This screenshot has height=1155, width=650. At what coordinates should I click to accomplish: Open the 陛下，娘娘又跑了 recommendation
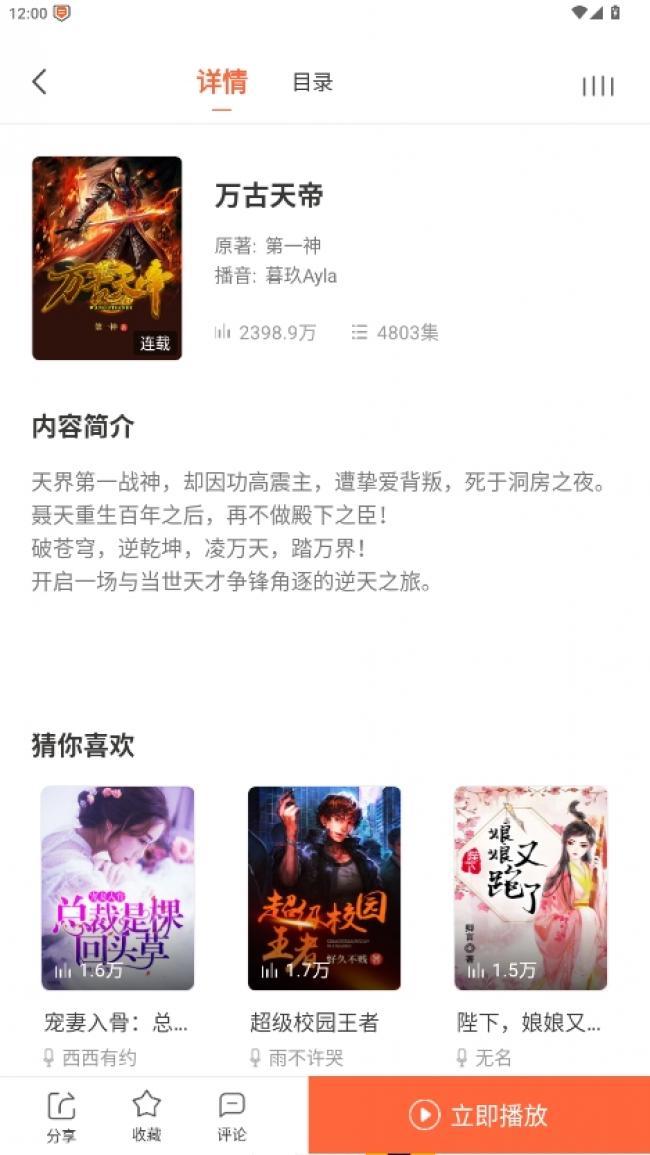(x=530, y=888)
